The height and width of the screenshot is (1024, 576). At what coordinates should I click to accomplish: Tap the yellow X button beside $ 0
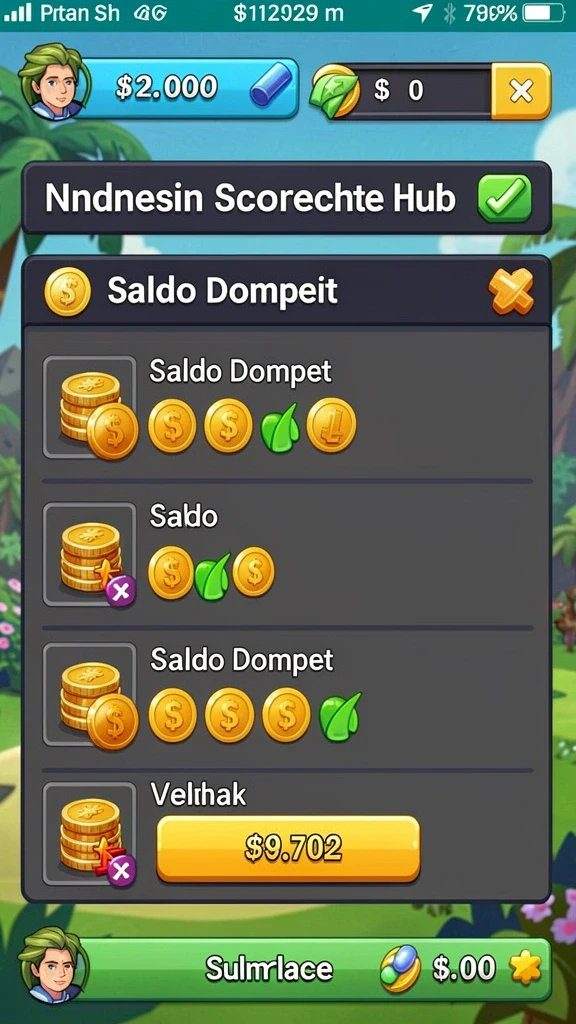click(x=520, y=91)
